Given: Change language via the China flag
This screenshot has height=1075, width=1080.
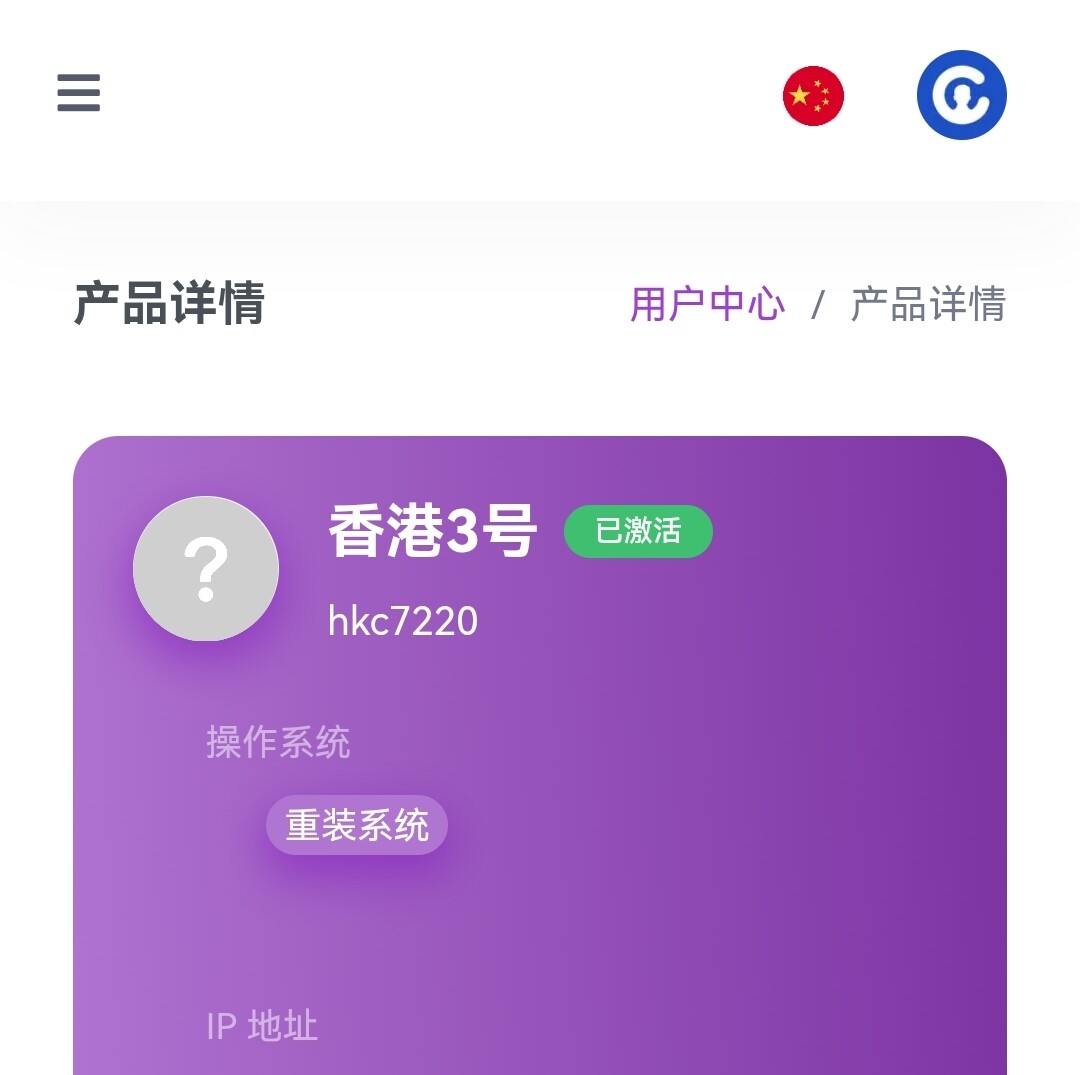Looking at the screenshot, I should pos(813,96).
